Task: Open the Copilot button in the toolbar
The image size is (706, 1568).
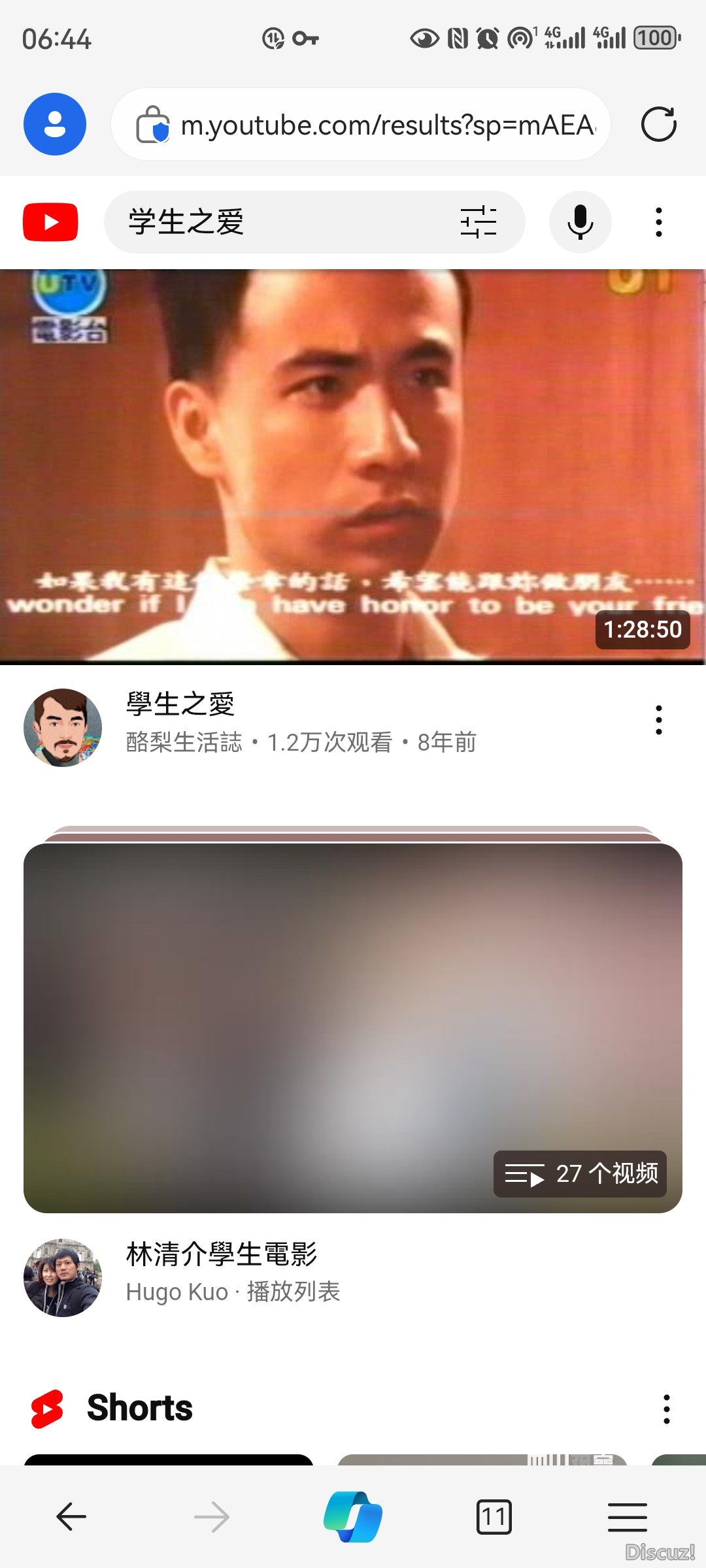Action: [353, 1516]
